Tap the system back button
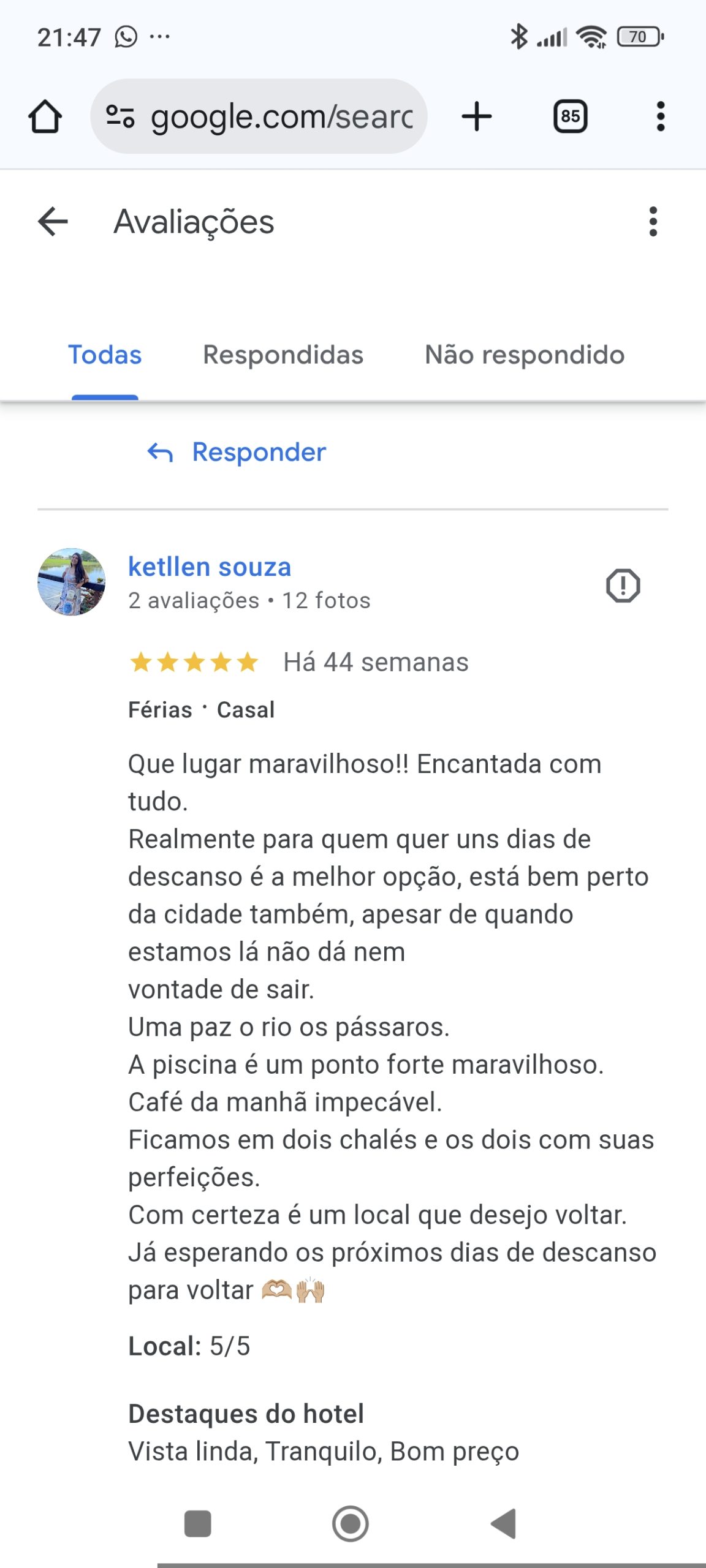Viewport: 706px width, 1568px height. click(x=504, y=1523)
